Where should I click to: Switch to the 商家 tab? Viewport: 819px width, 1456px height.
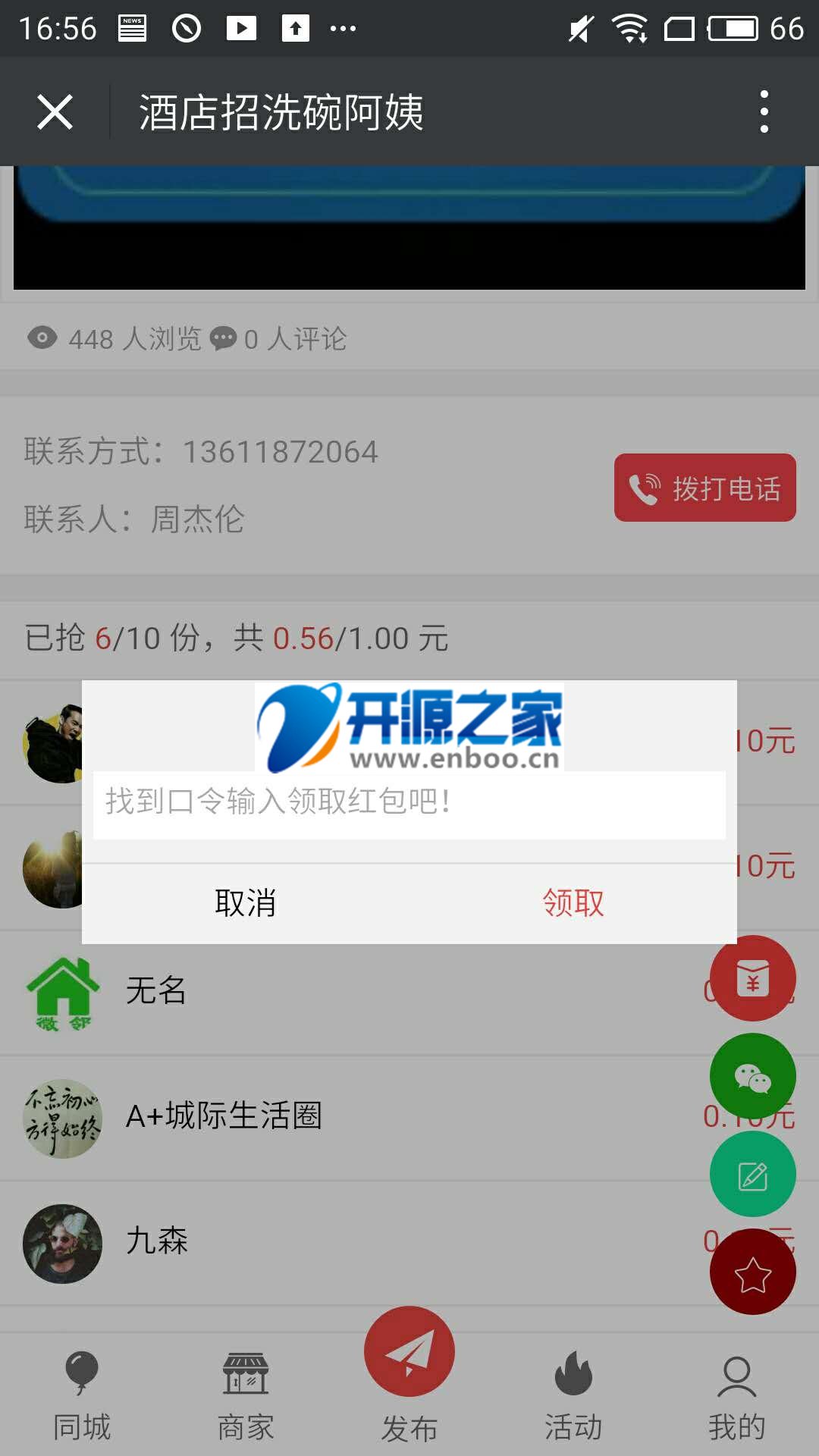click(246, 1395)
